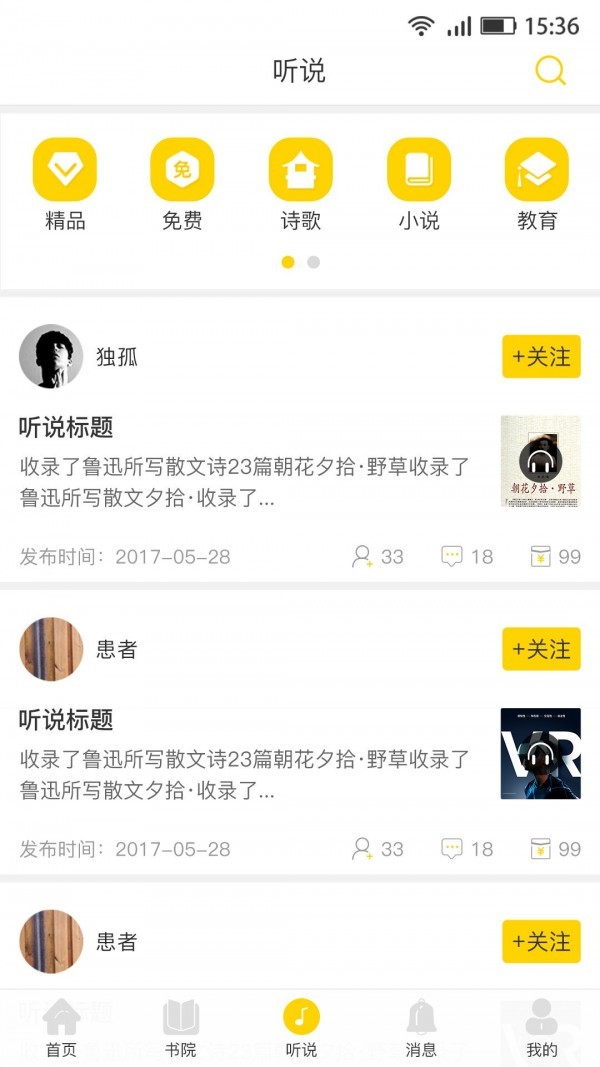Image resolution: width=600 pixels, height=1067 pixels.
Task: Open the 消息 tab
Action: tap(421, 1028)
